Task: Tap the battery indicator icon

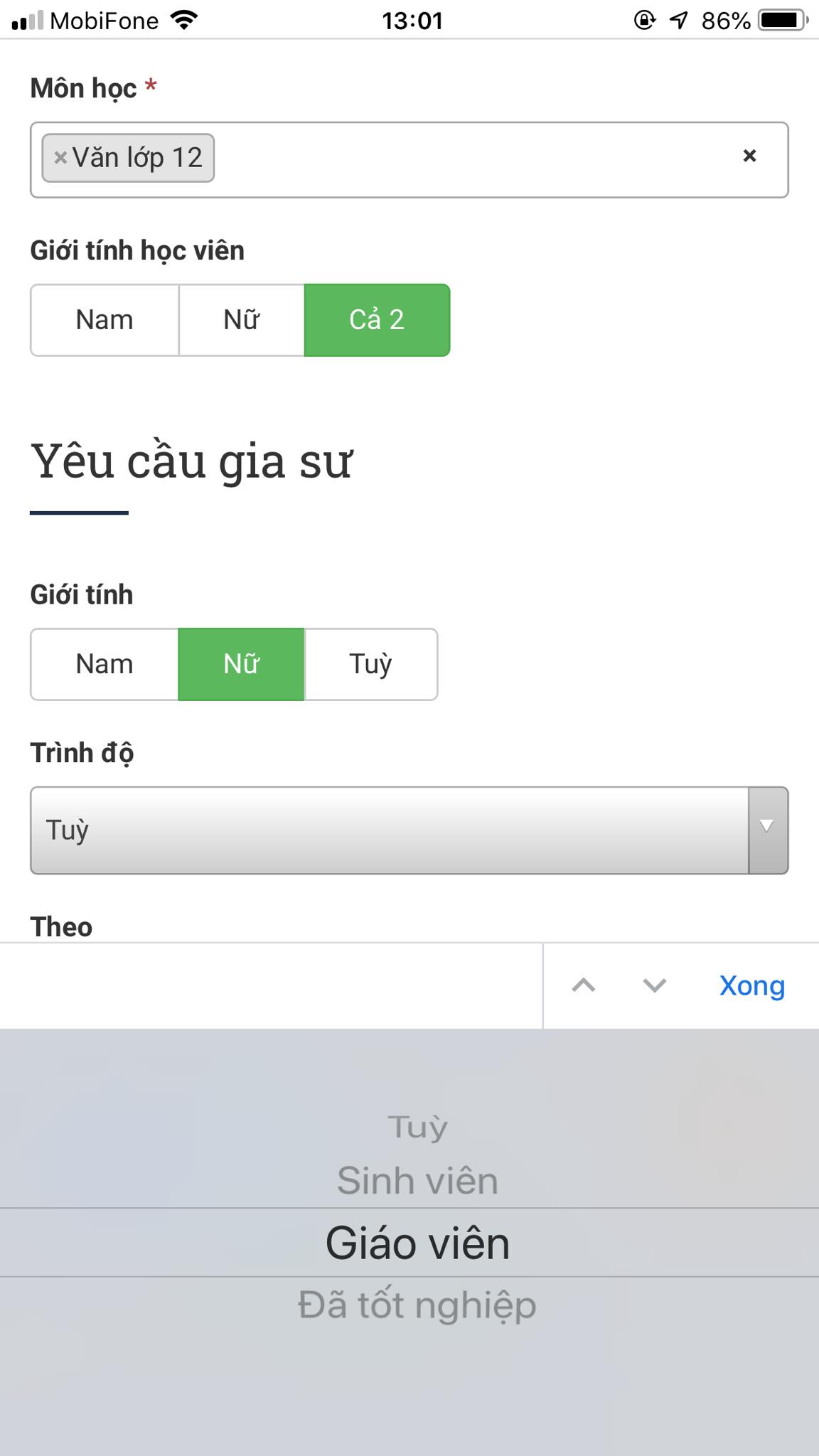Action: tap(781, 21)
